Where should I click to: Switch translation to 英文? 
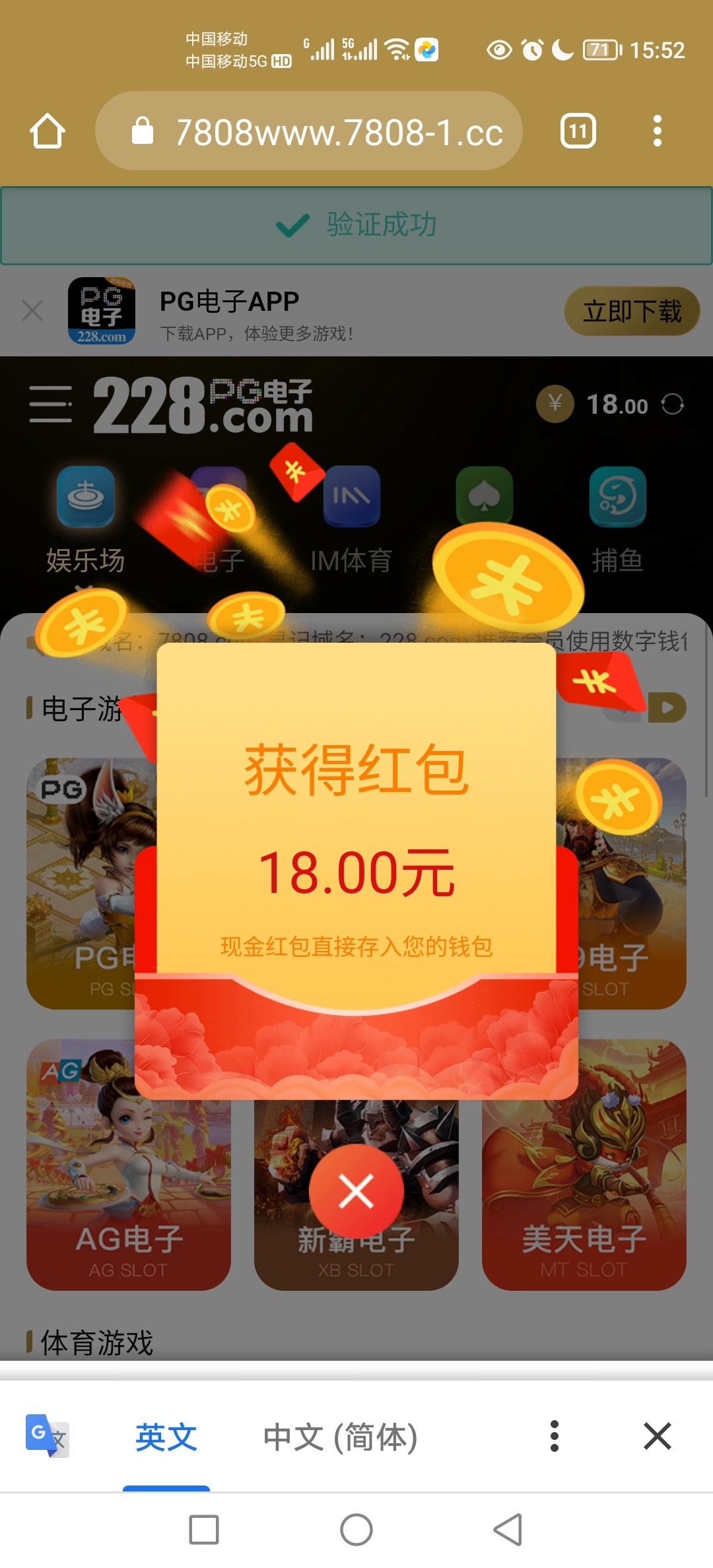click(166, 1437)
